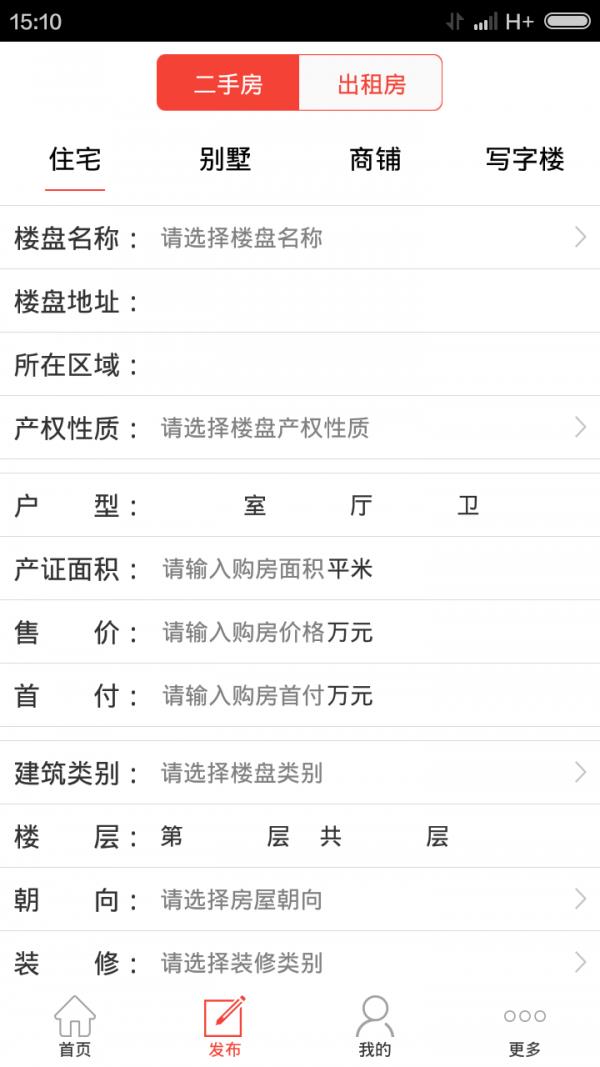The height and width of the screenshot is (1067, 600).
Task: Switch to the 出租房 segment
Action: [371, 83]
